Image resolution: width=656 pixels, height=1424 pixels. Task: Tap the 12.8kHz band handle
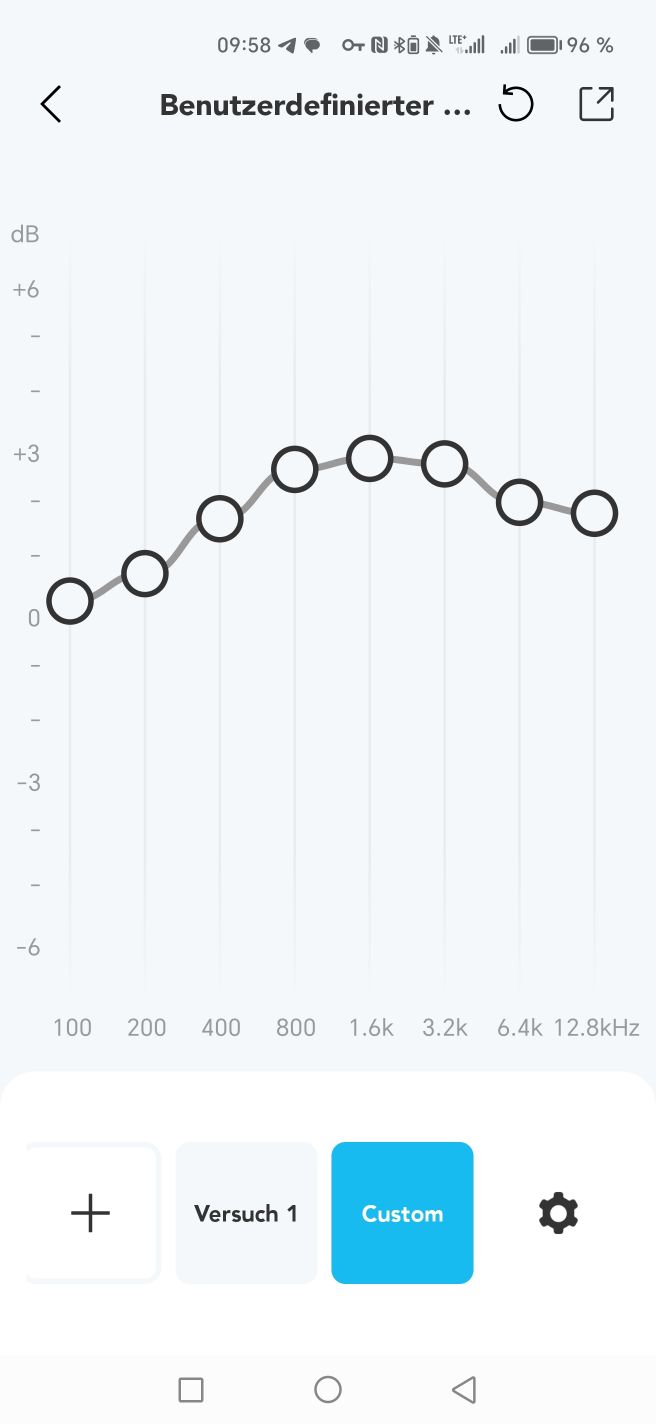point(595,514)
